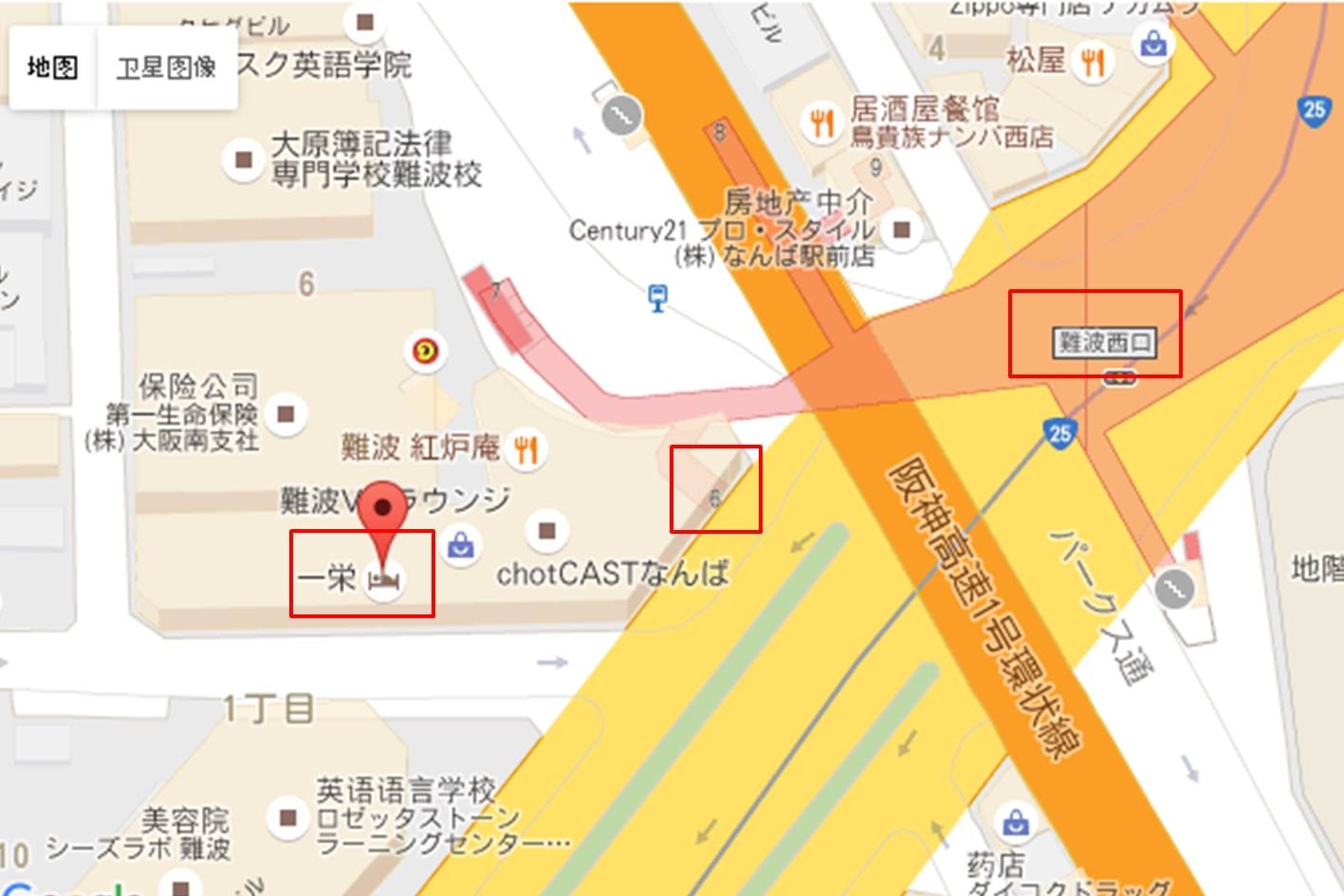This screenshot has height=896, width=1344.
Task: Open 難波 紅炉庵 restaurant marker
Action: pos(525,448)
